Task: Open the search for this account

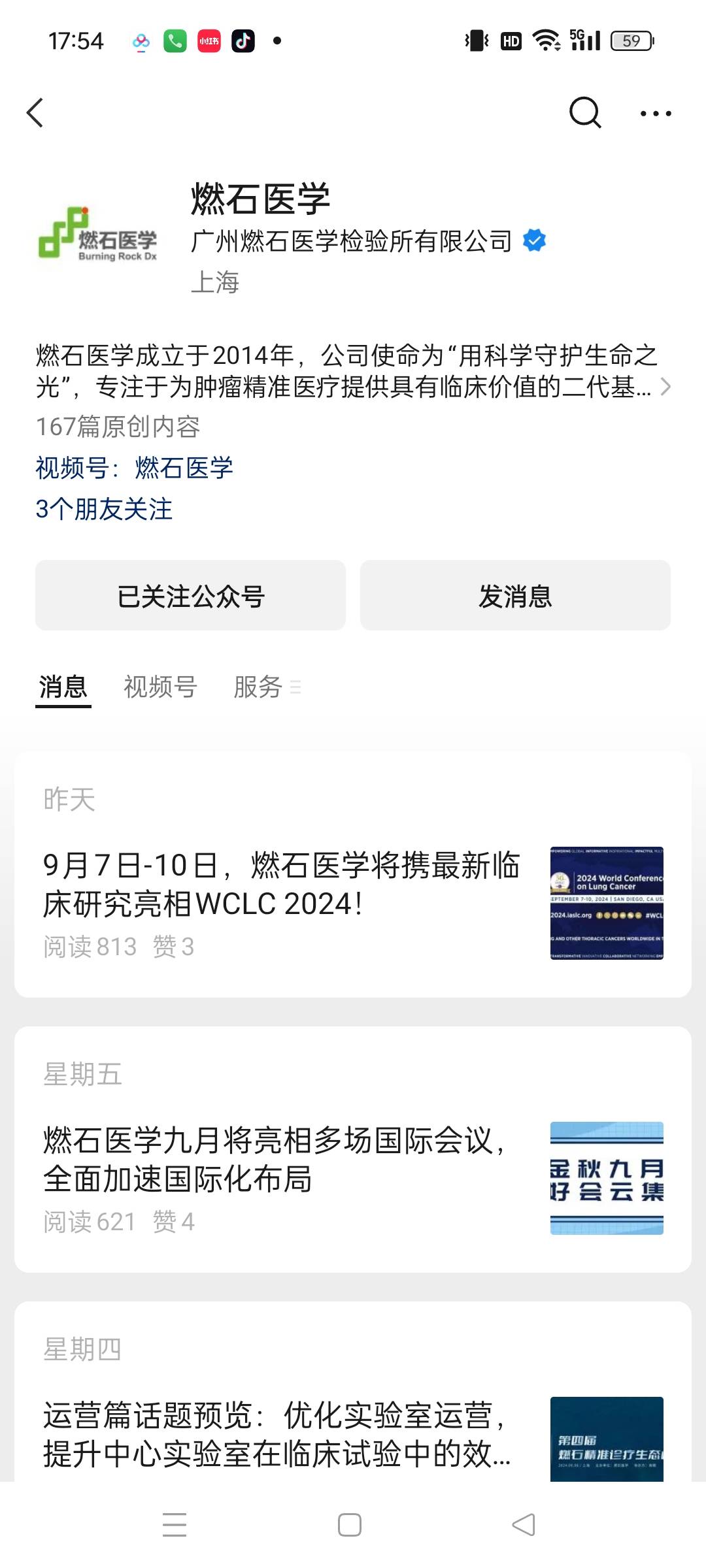Action: click(586, 112)
